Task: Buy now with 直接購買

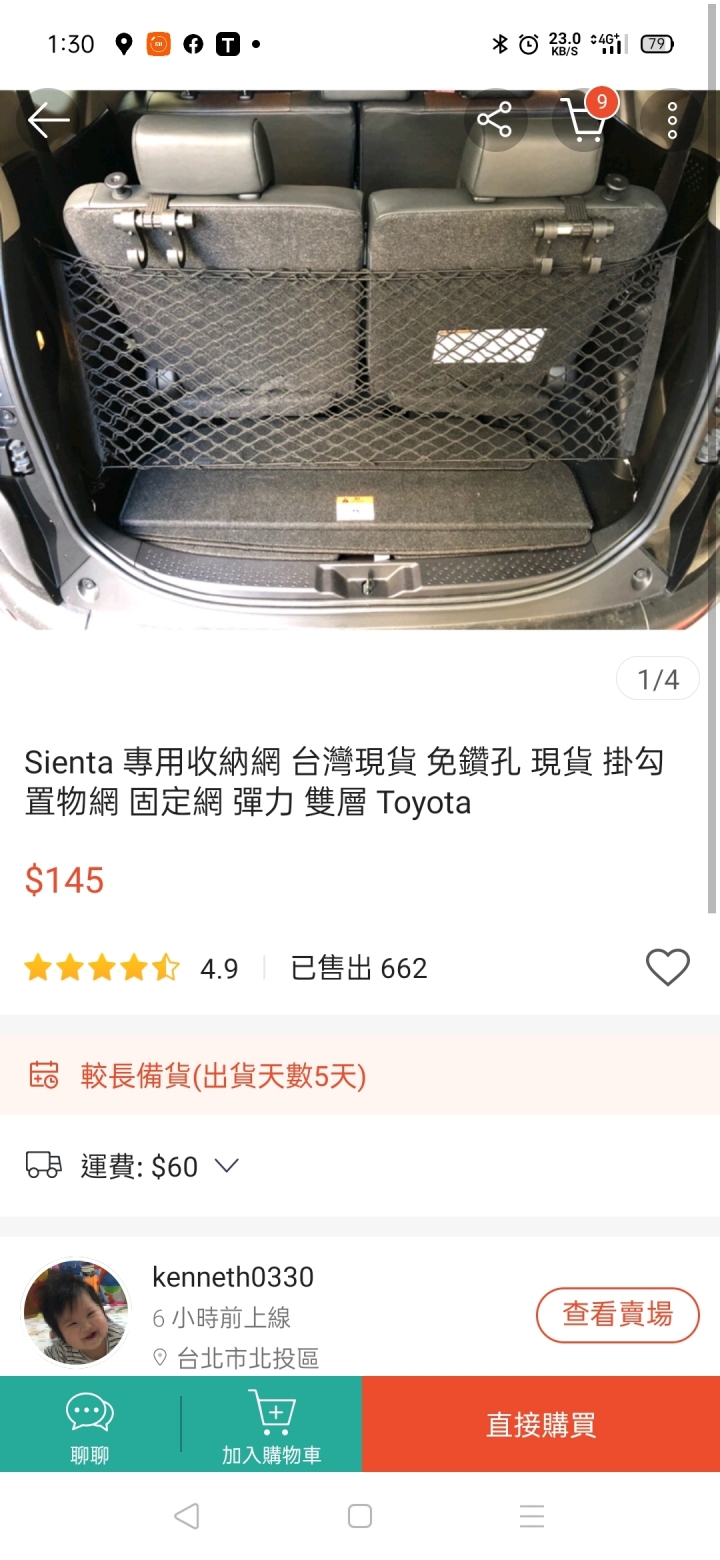Action: [x=541, y=1424]
